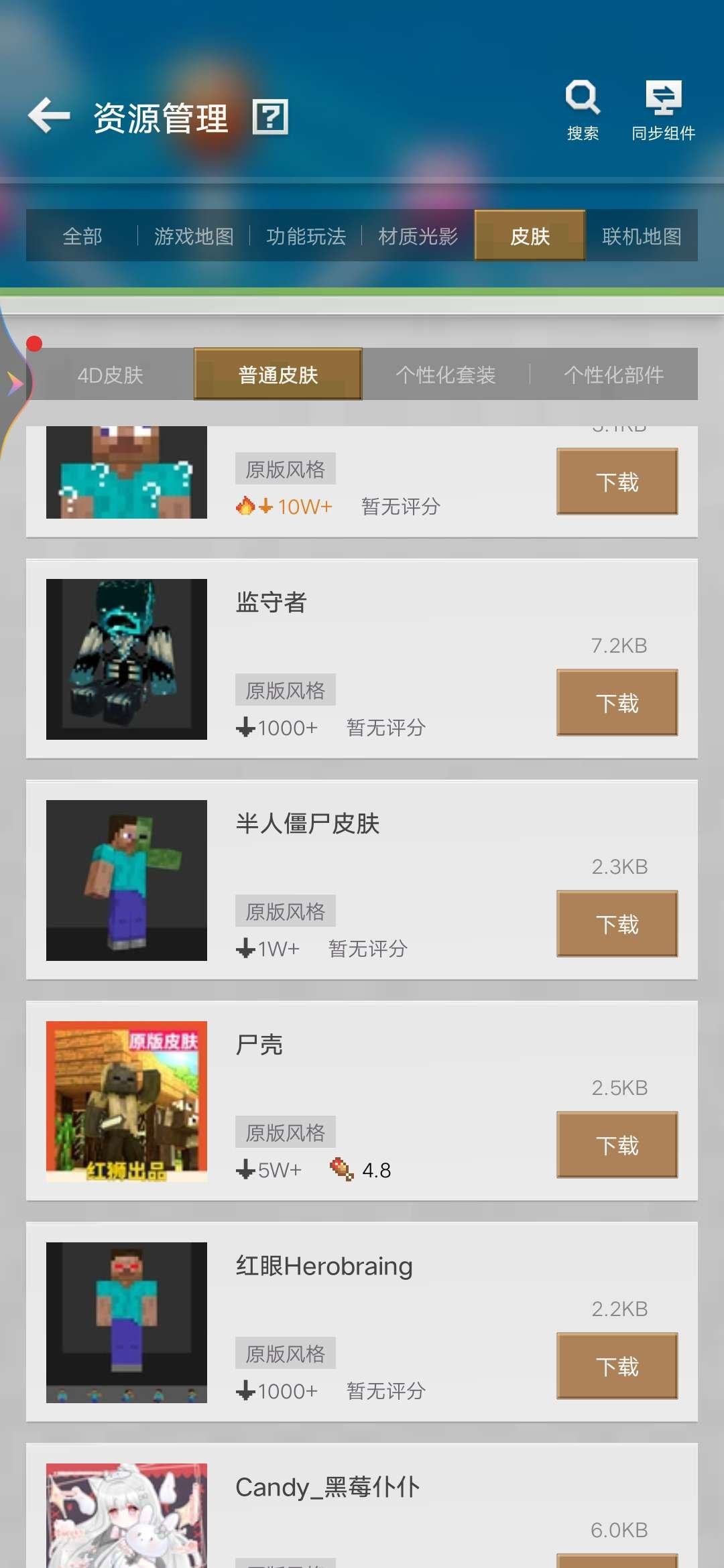This screenshot has width=724, height=1568.
Task: Expand the pink side panel arrow
Action: pos(13,381)
